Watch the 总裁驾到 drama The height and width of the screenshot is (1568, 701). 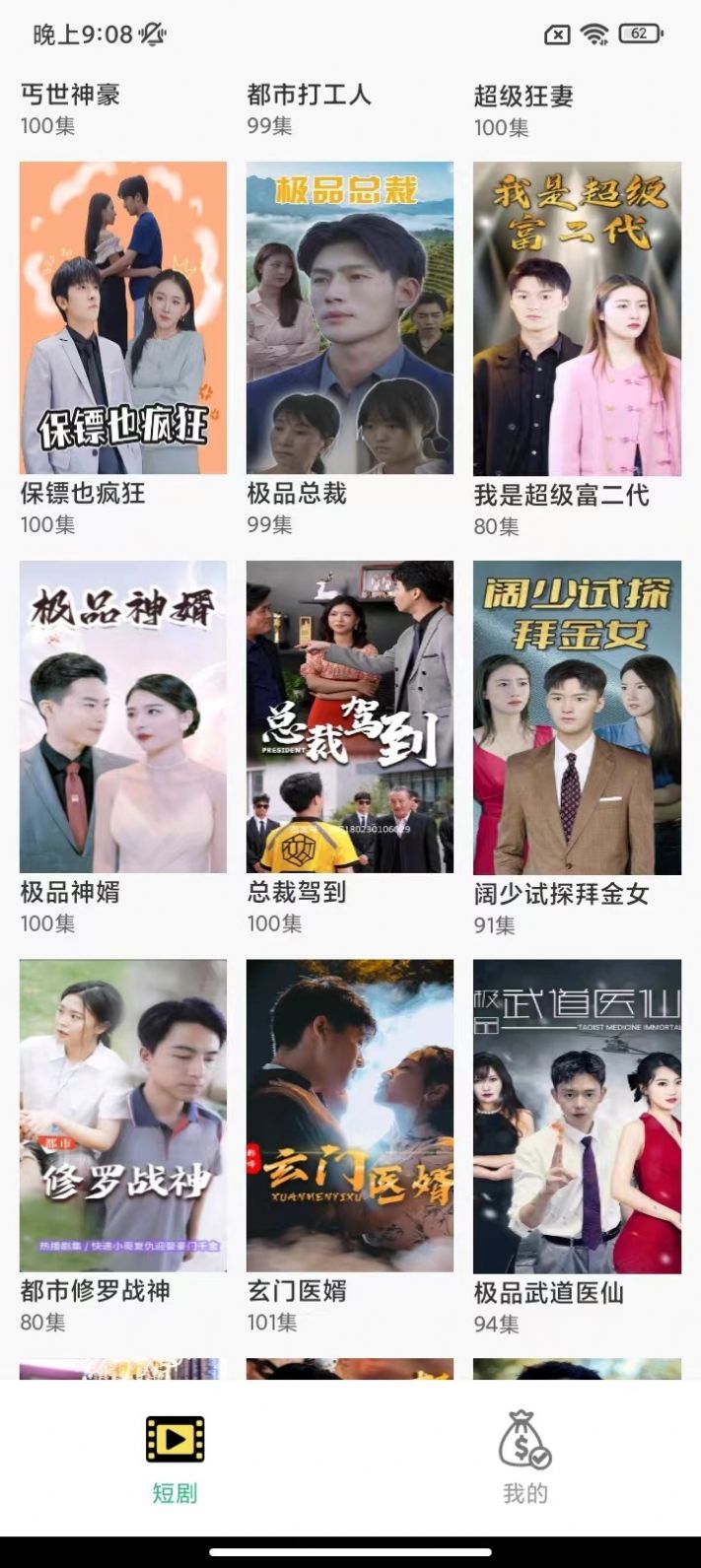pyautogui.click(x=350, y=716)
